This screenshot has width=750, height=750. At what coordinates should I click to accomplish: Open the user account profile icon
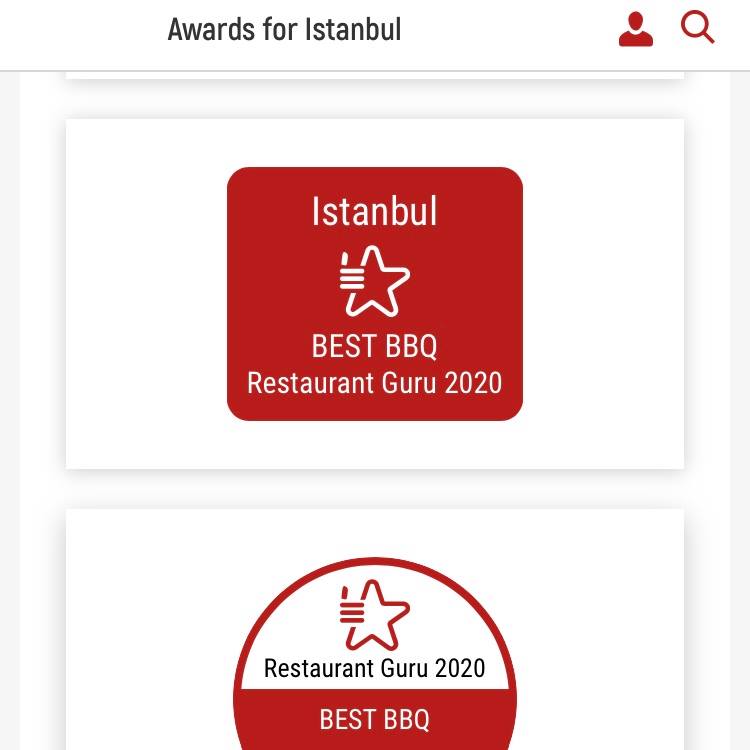tap(636, 30)
